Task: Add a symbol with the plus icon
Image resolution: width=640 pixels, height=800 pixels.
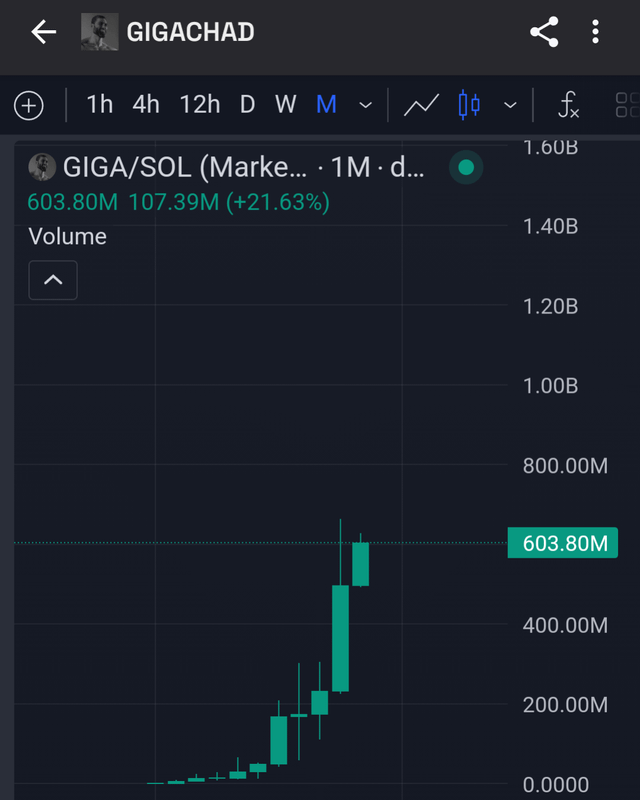Action: (x=29, y=105)
